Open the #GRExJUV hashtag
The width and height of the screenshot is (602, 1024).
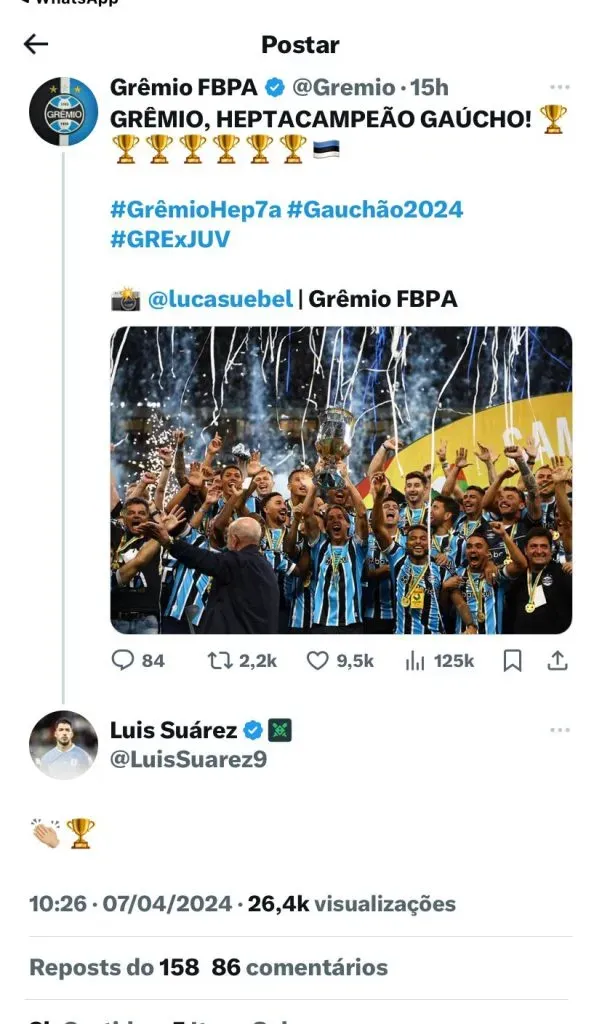click(x=170, y=239)
